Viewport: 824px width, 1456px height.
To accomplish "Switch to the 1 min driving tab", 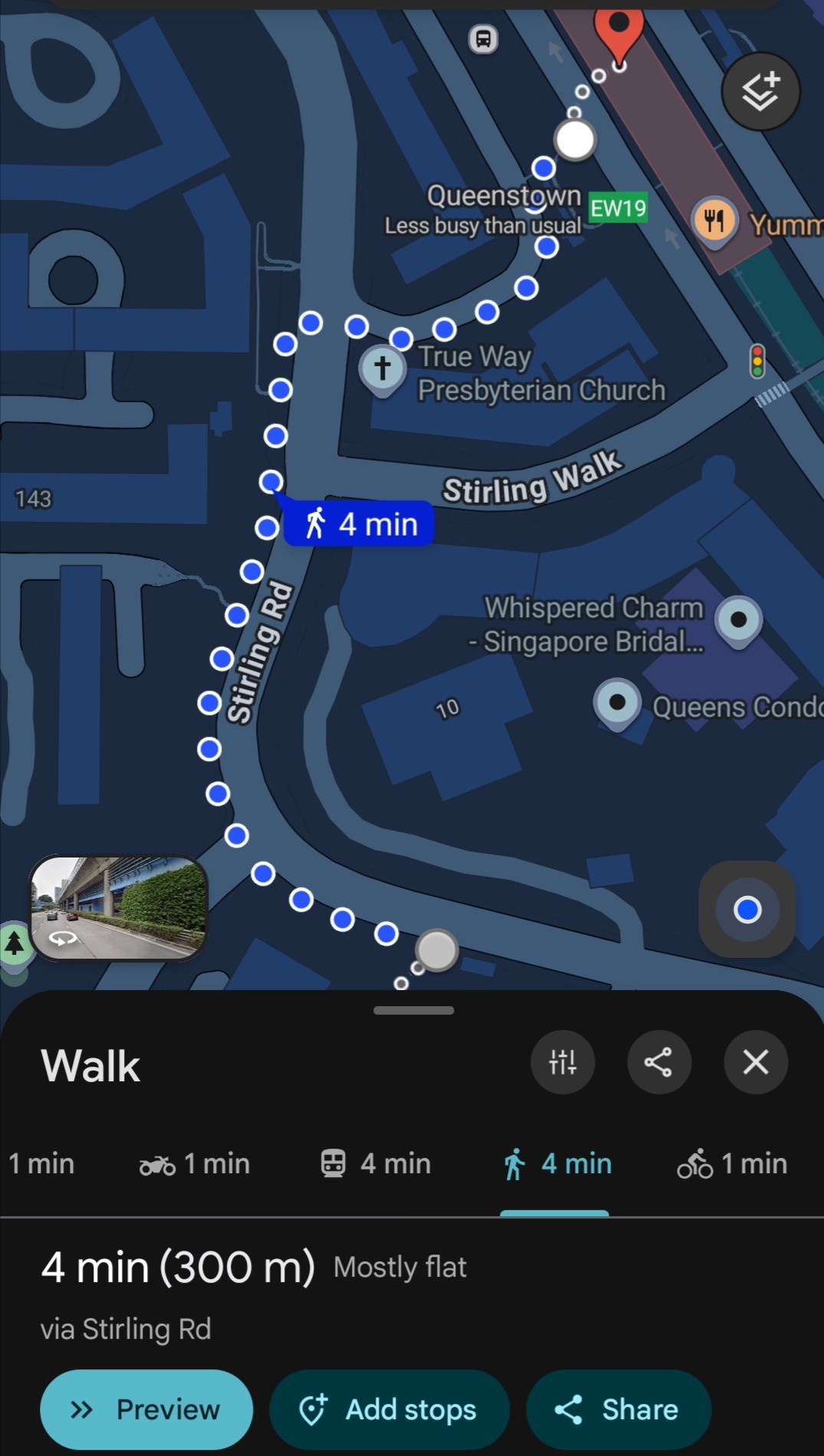I will 40,1164.
